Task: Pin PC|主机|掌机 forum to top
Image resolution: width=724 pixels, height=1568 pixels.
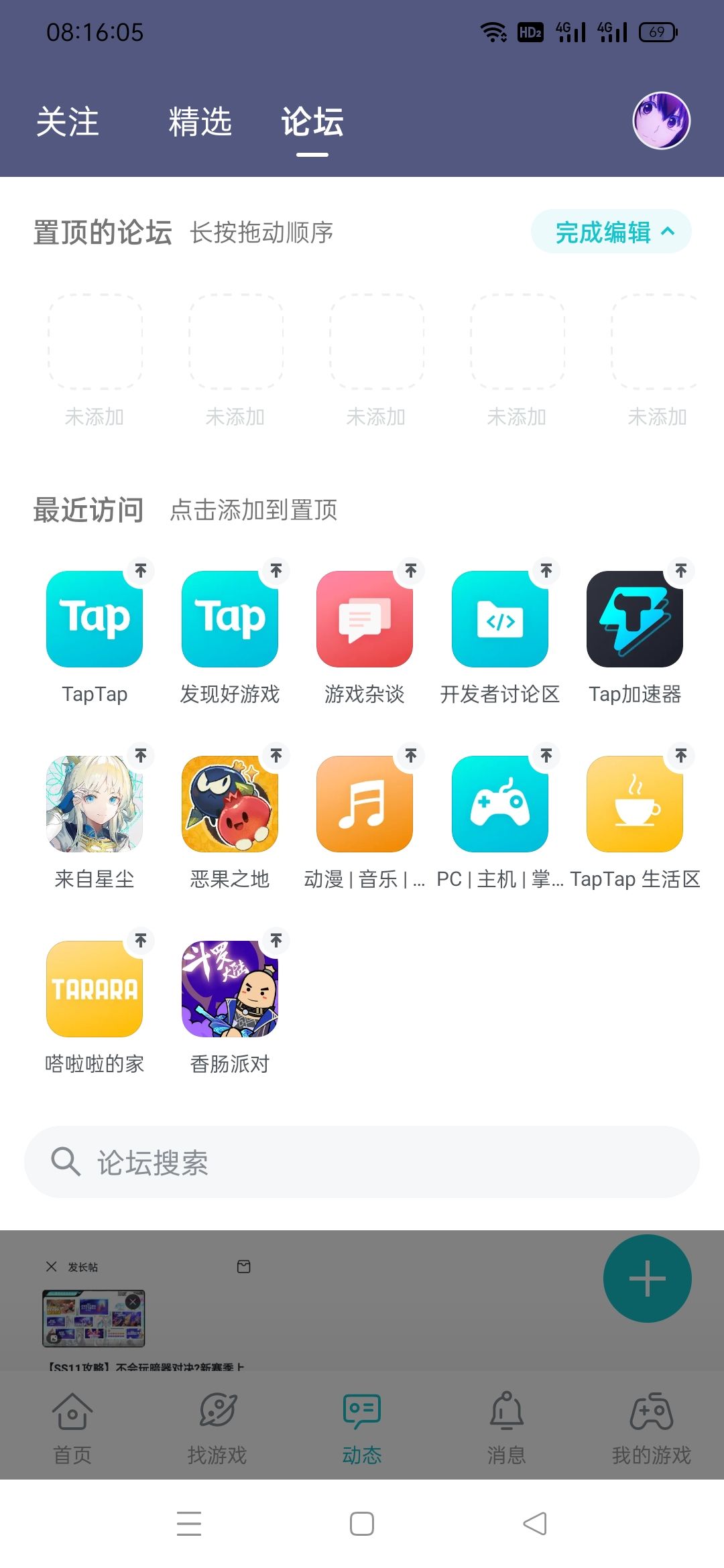Action: 545,756
